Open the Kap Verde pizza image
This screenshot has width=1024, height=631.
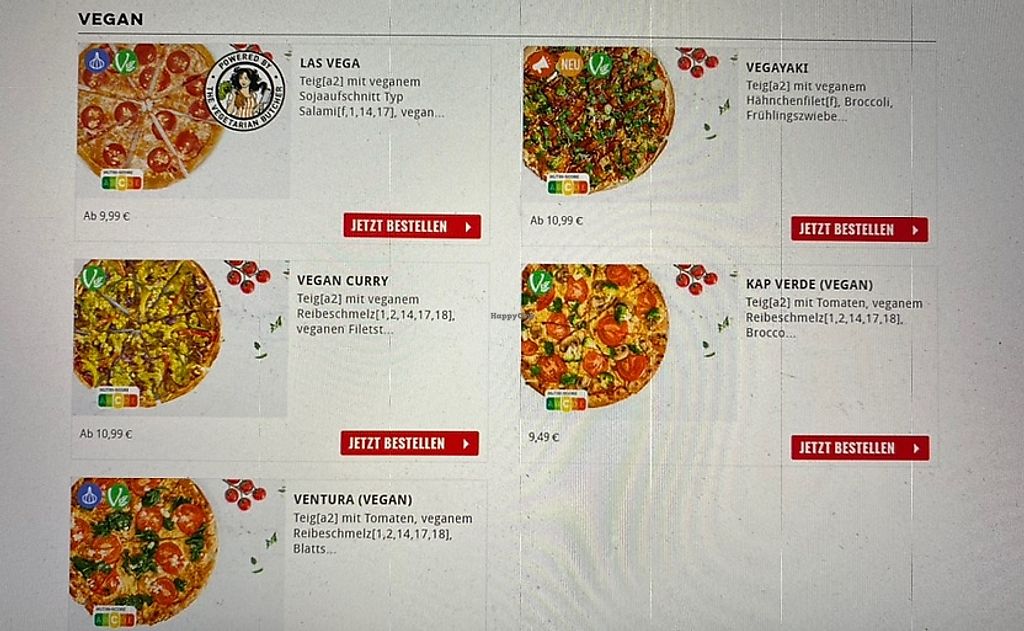tap(594, 335)
